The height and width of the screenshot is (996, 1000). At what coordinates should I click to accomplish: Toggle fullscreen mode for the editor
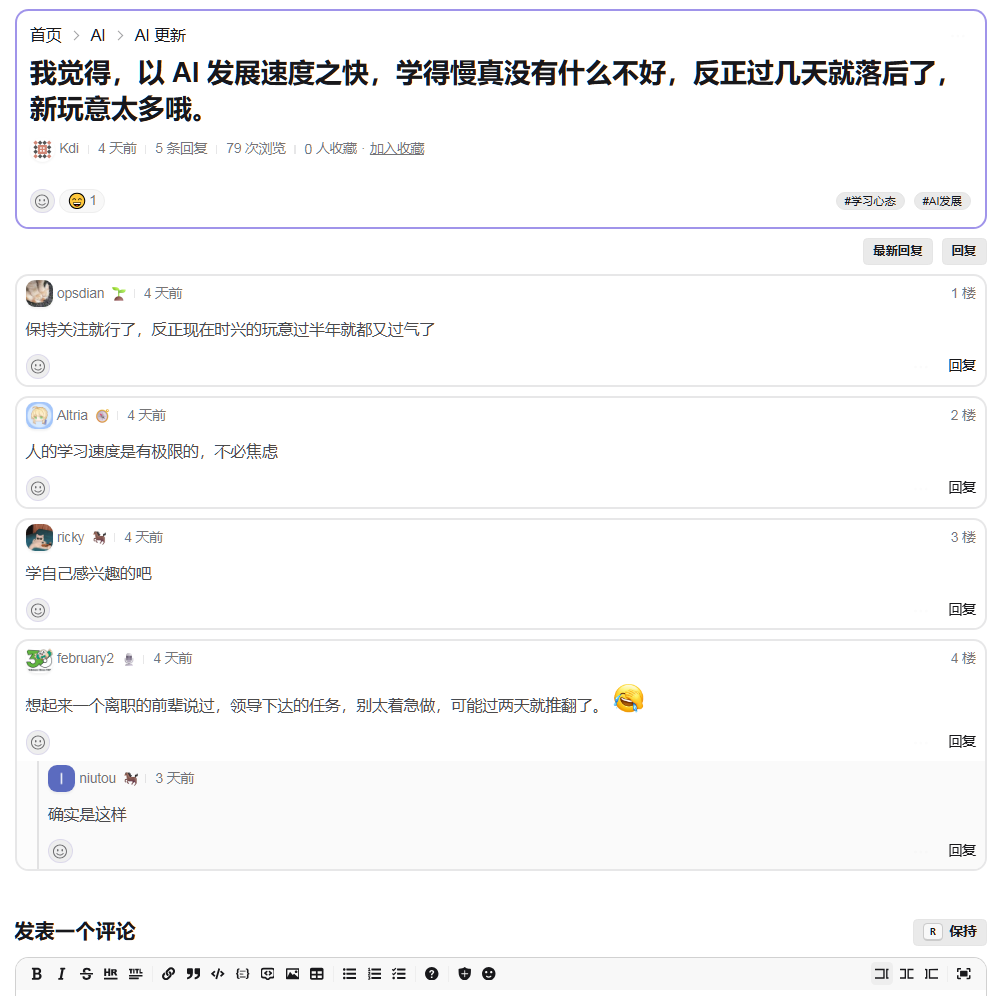(963, 973)
